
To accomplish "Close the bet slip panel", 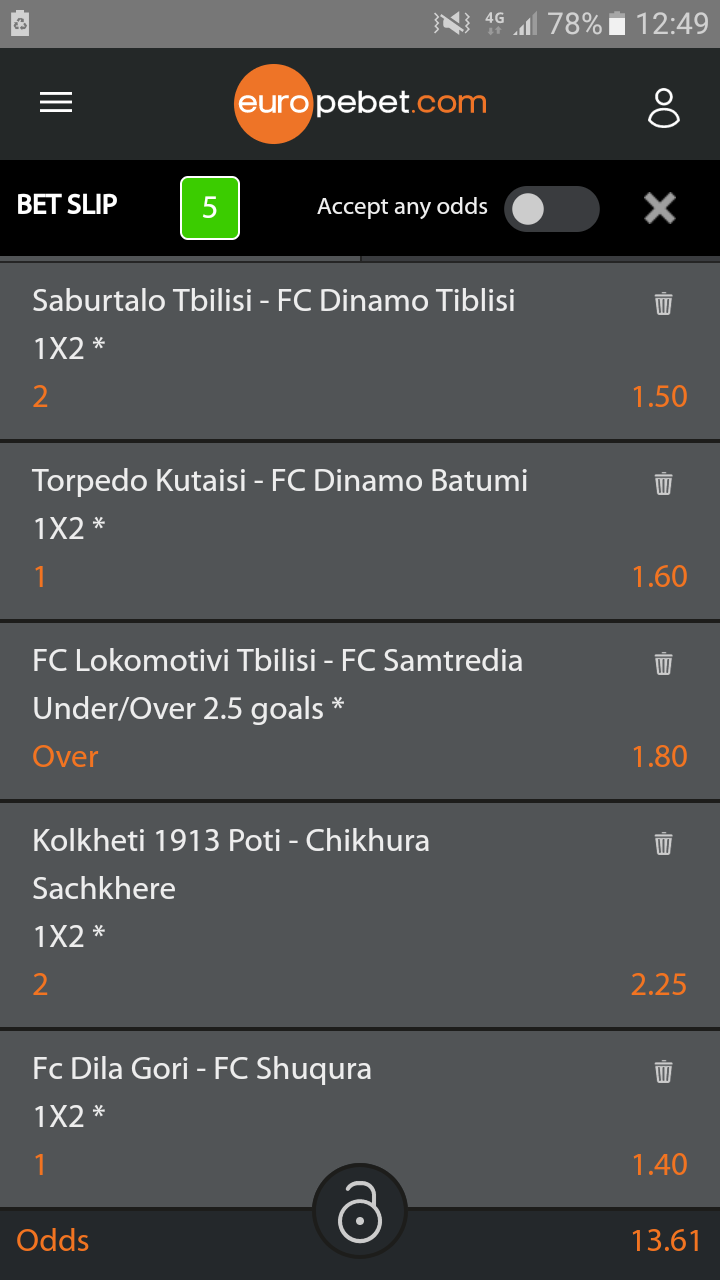I will coord(660,208).
